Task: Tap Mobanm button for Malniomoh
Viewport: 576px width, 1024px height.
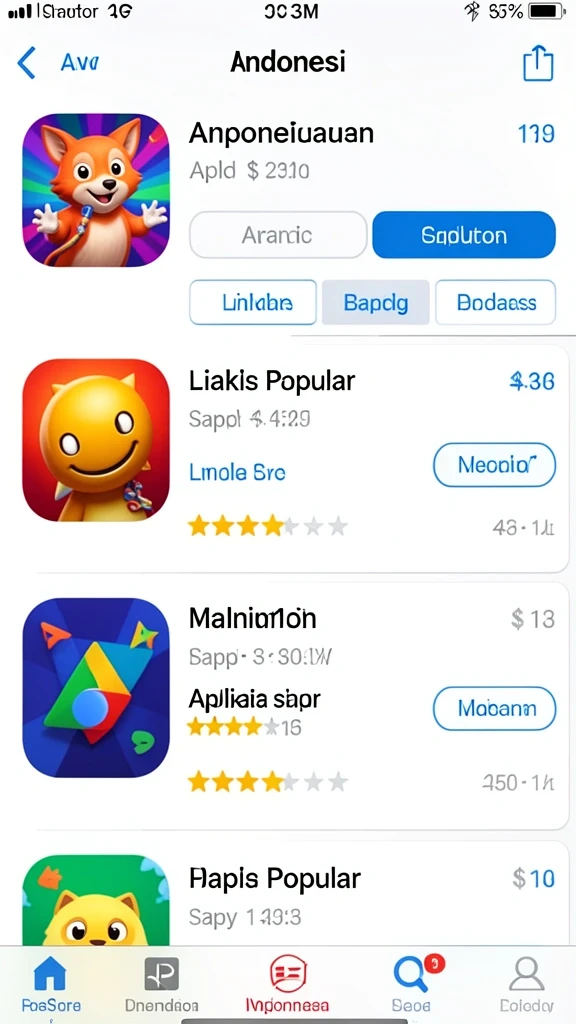Action: (x=494, y=709)
